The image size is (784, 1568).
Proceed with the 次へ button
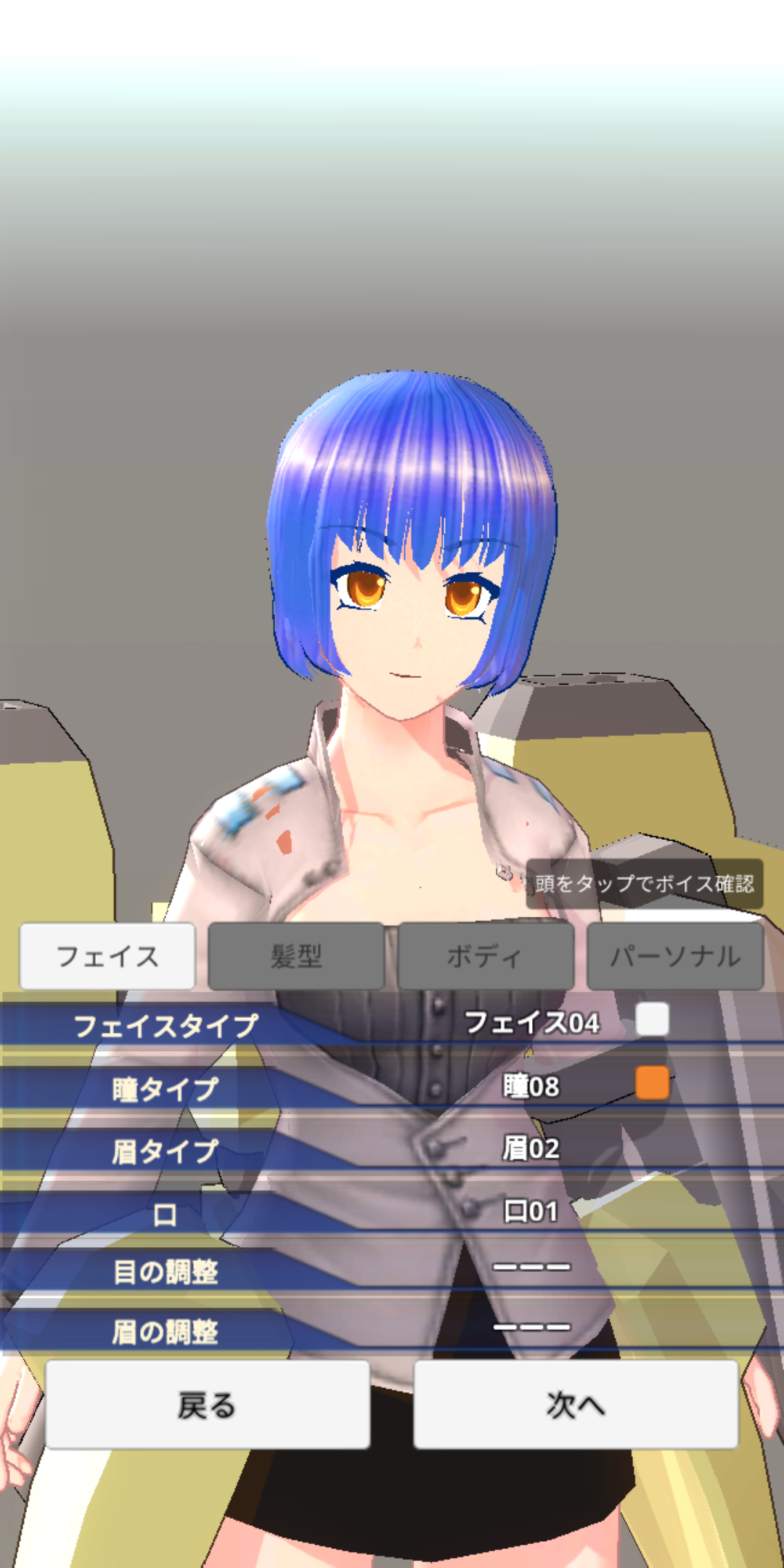click(576, 1405)
